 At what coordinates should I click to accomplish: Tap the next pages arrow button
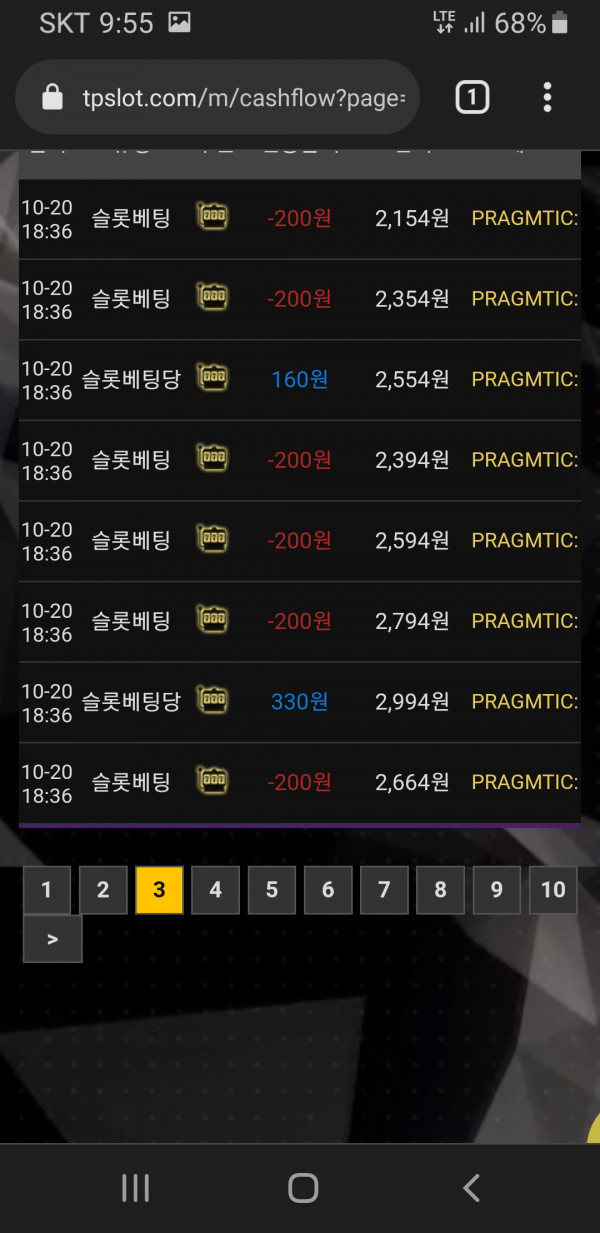[52, 939]
